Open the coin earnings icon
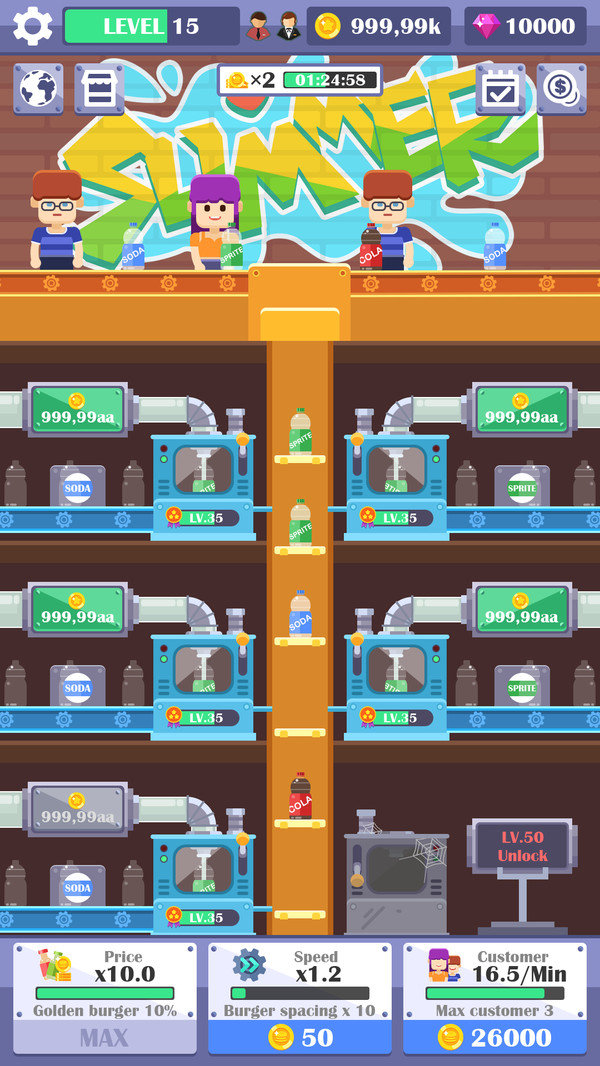The image size is (600, 1066). 561,89
